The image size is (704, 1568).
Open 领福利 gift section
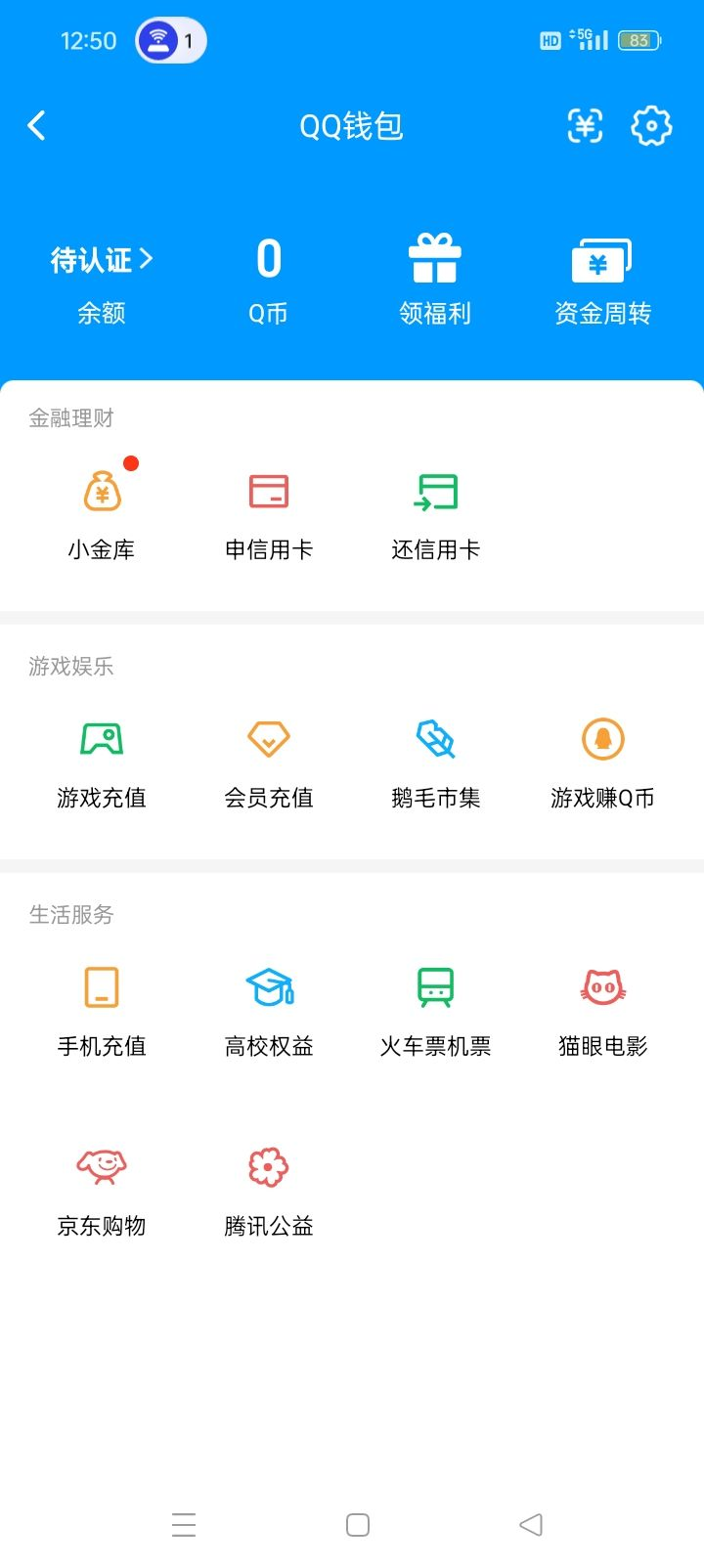pyautogui.click(x=435, y=281)
